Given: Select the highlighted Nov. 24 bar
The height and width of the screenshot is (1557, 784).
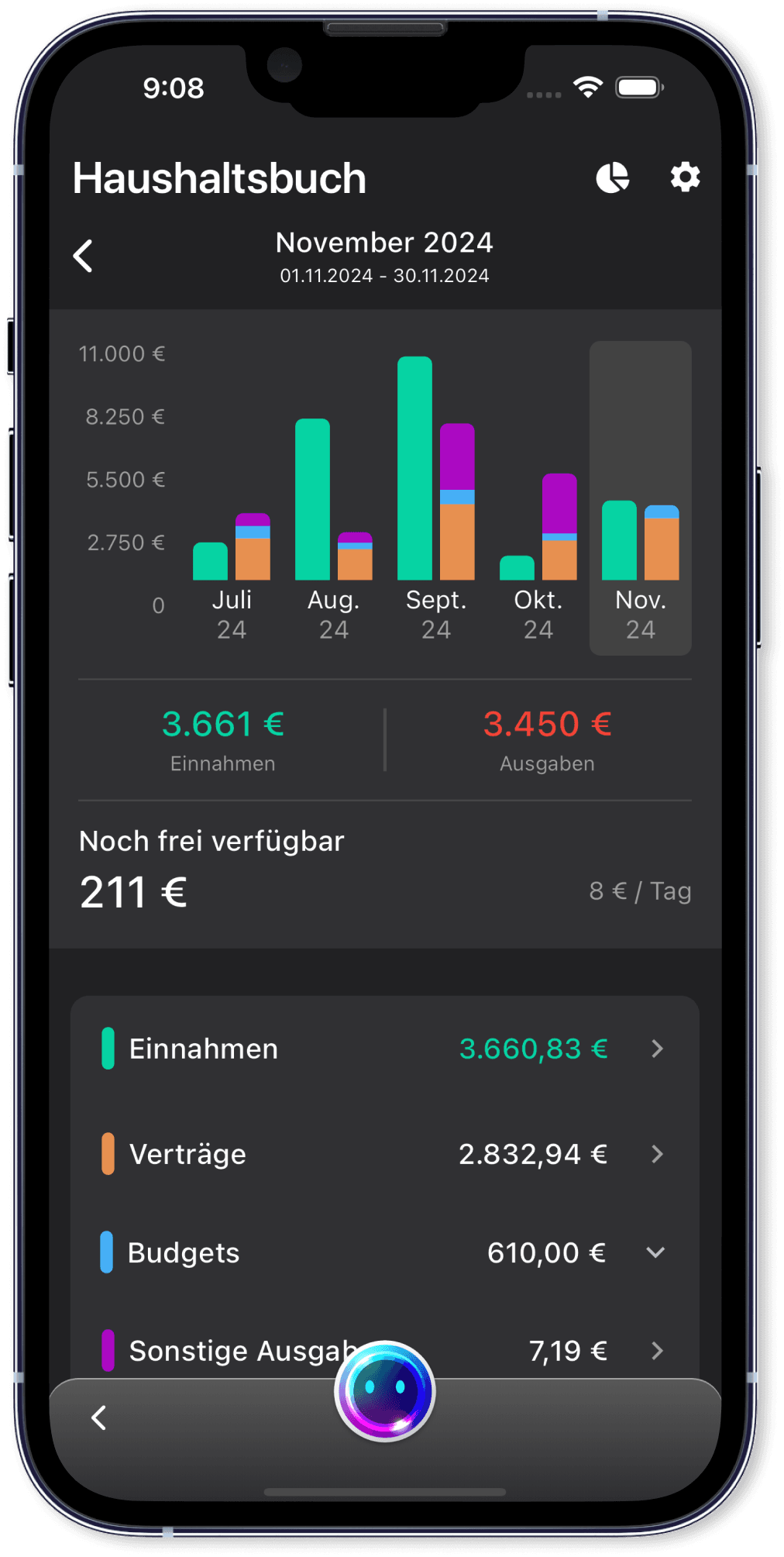Looking at the screenshot, I should coord(640,543).
